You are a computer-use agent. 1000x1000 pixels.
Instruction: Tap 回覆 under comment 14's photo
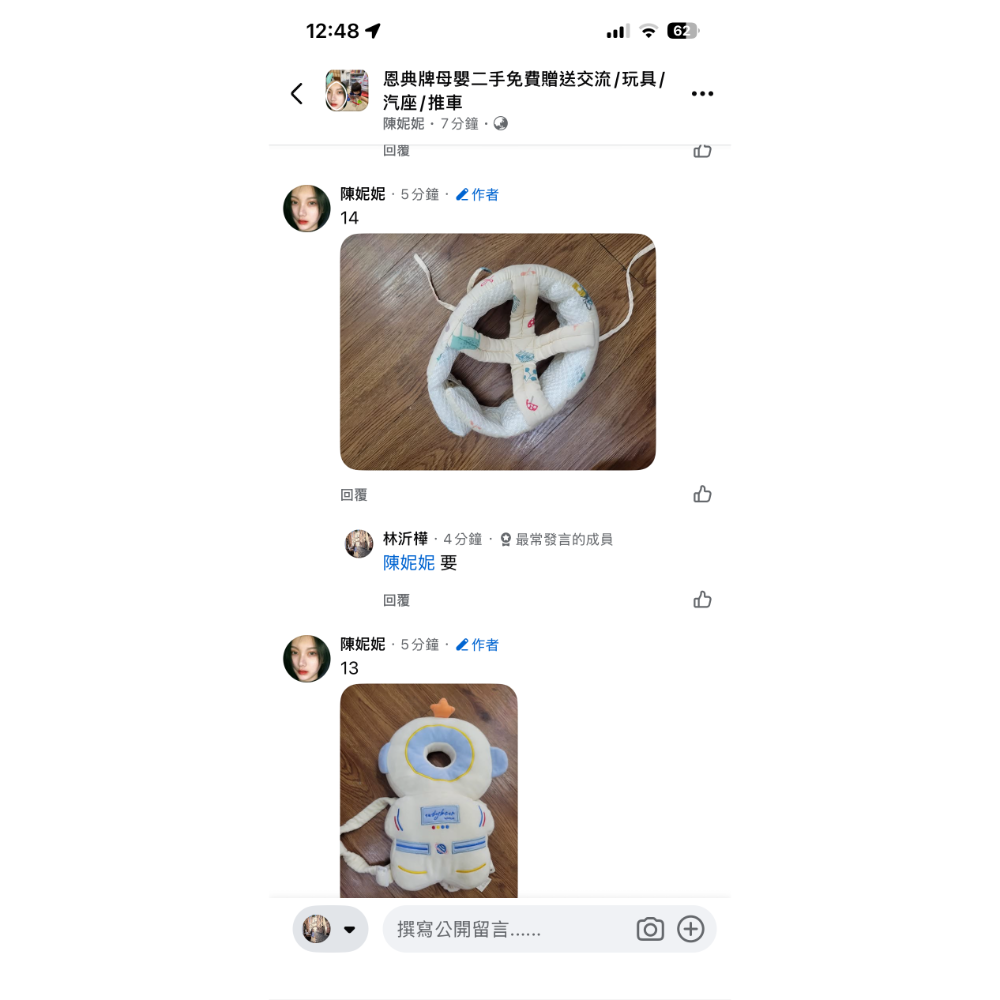pyautogui.click(x=353, y=495)
